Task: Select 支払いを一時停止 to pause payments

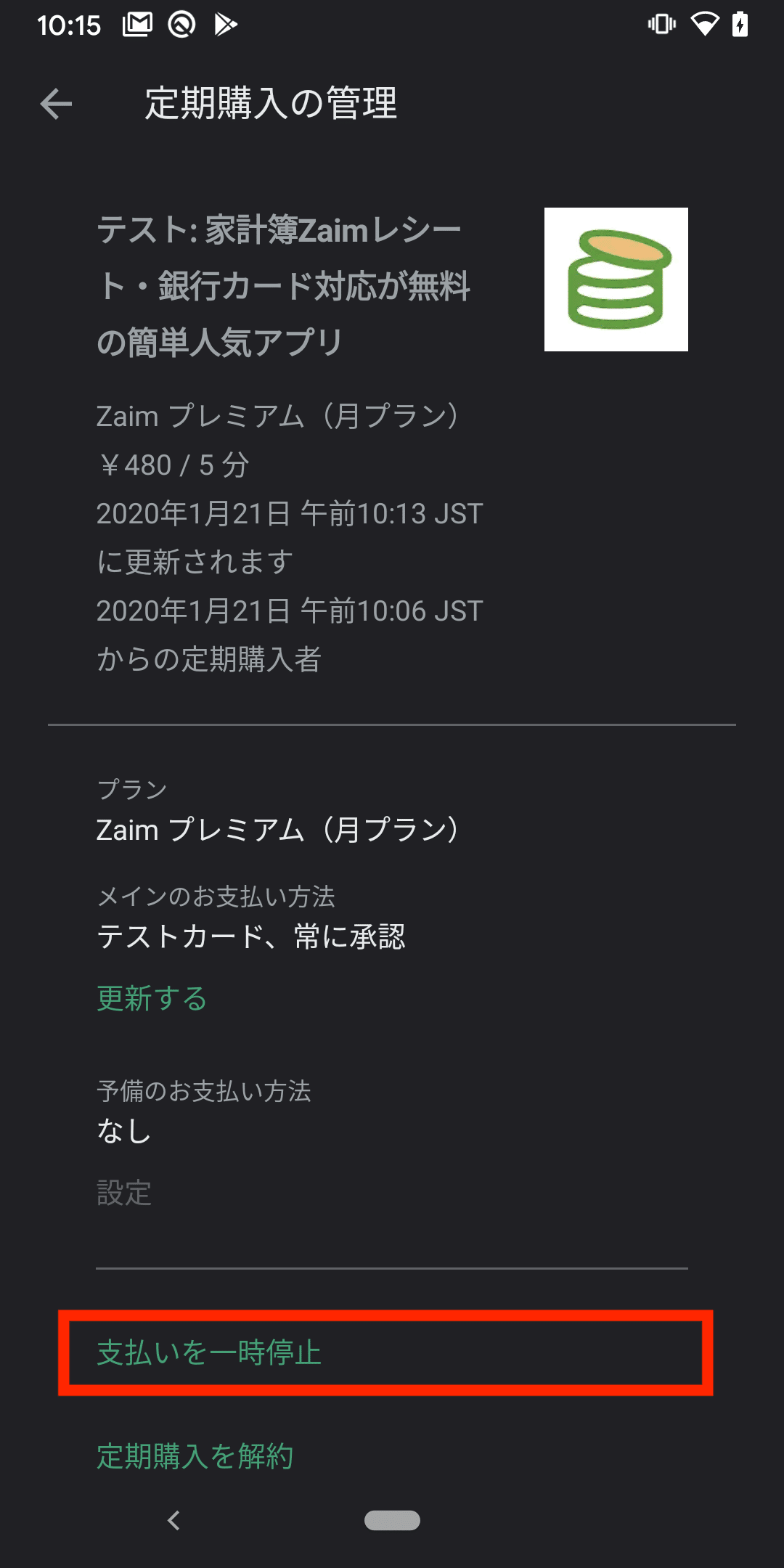Action: pos(209,1353)
